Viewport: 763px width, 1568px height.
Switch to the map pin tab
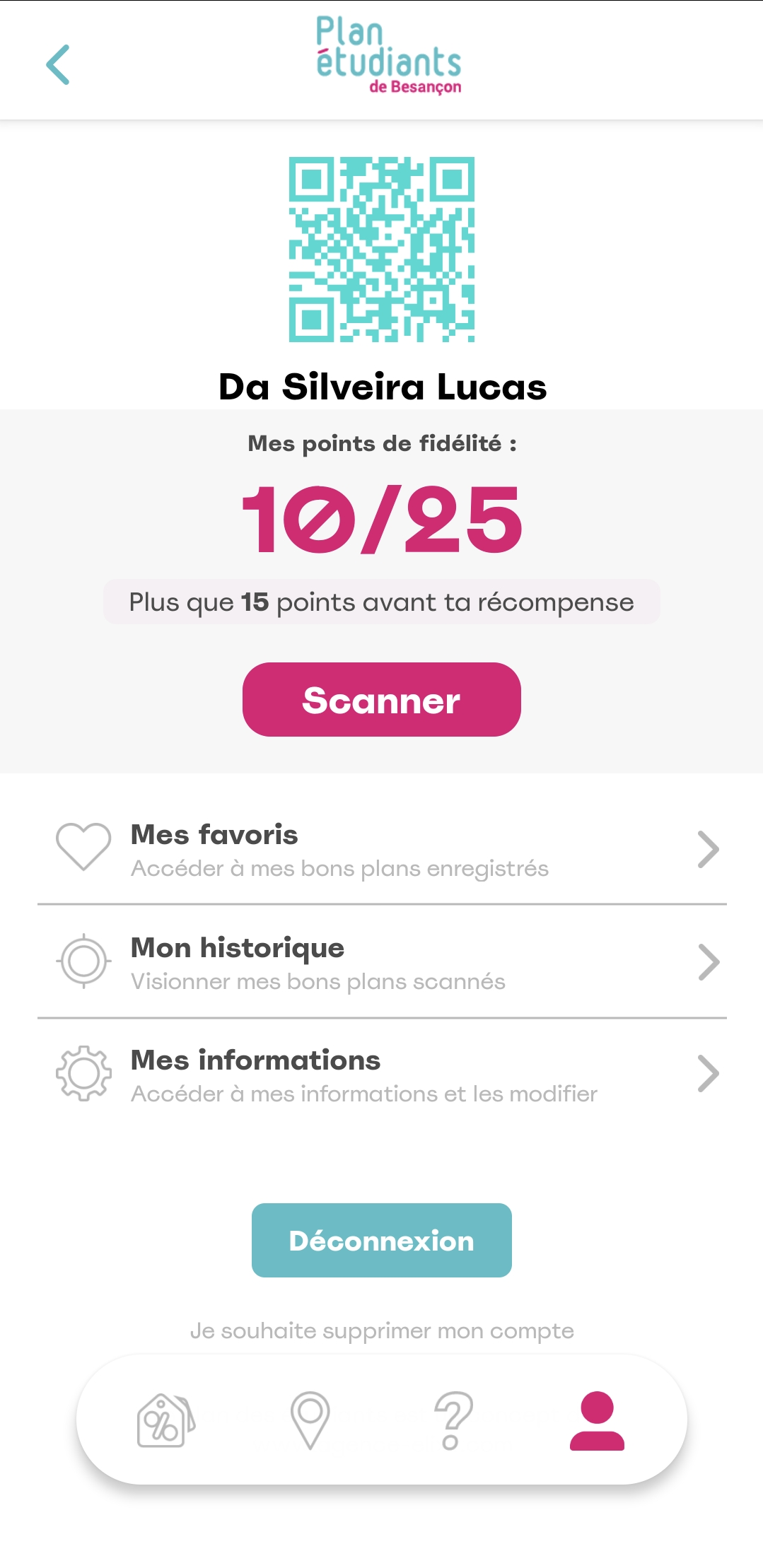click(310, 1420)
